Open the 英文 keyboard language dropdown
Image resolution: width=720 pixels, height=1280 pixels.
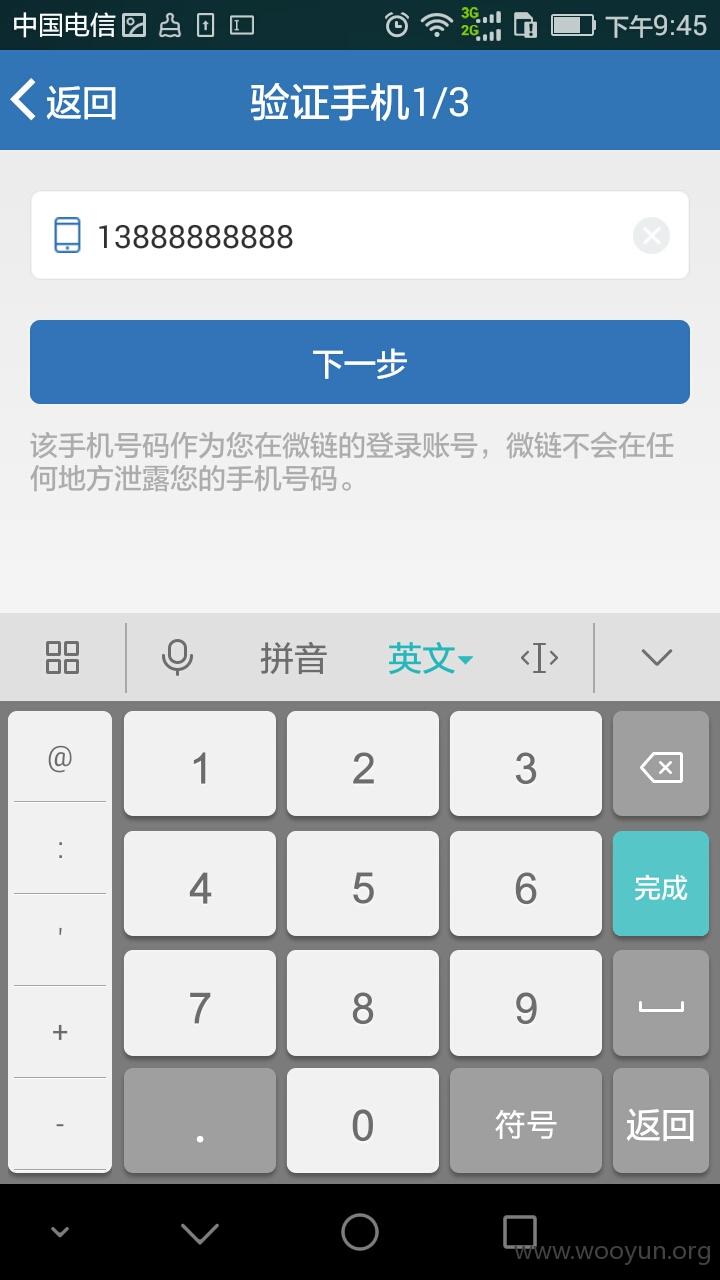431,658
